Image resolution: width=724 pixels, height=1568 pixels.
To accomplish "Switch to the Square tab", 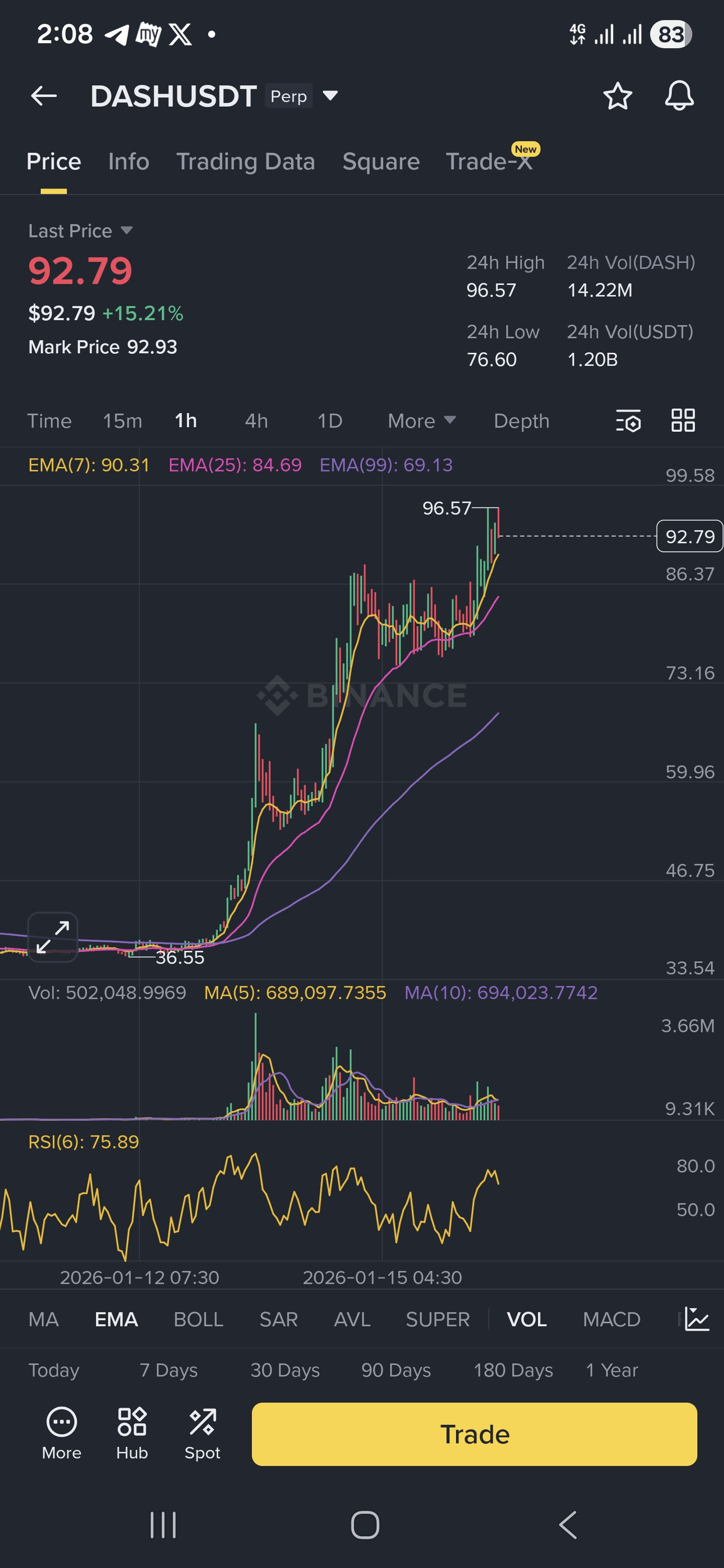I will click(381, 161).
